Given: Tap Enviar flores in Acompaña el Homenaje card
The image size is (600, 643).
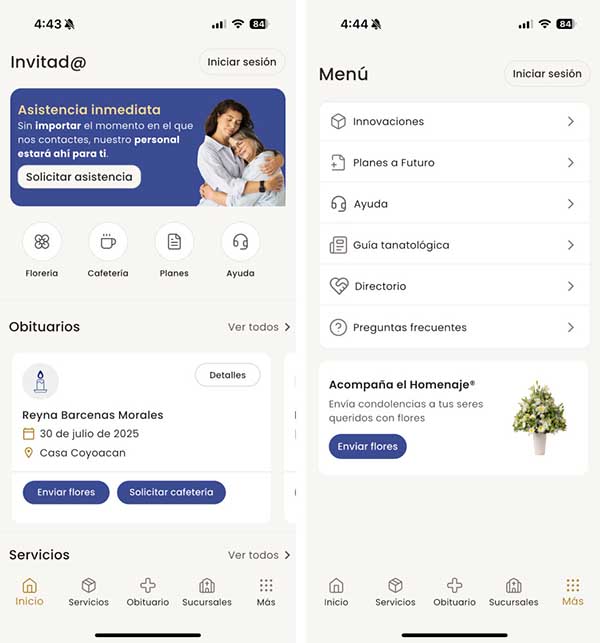Looking at the screenshot, I should (x=367, y=446).
